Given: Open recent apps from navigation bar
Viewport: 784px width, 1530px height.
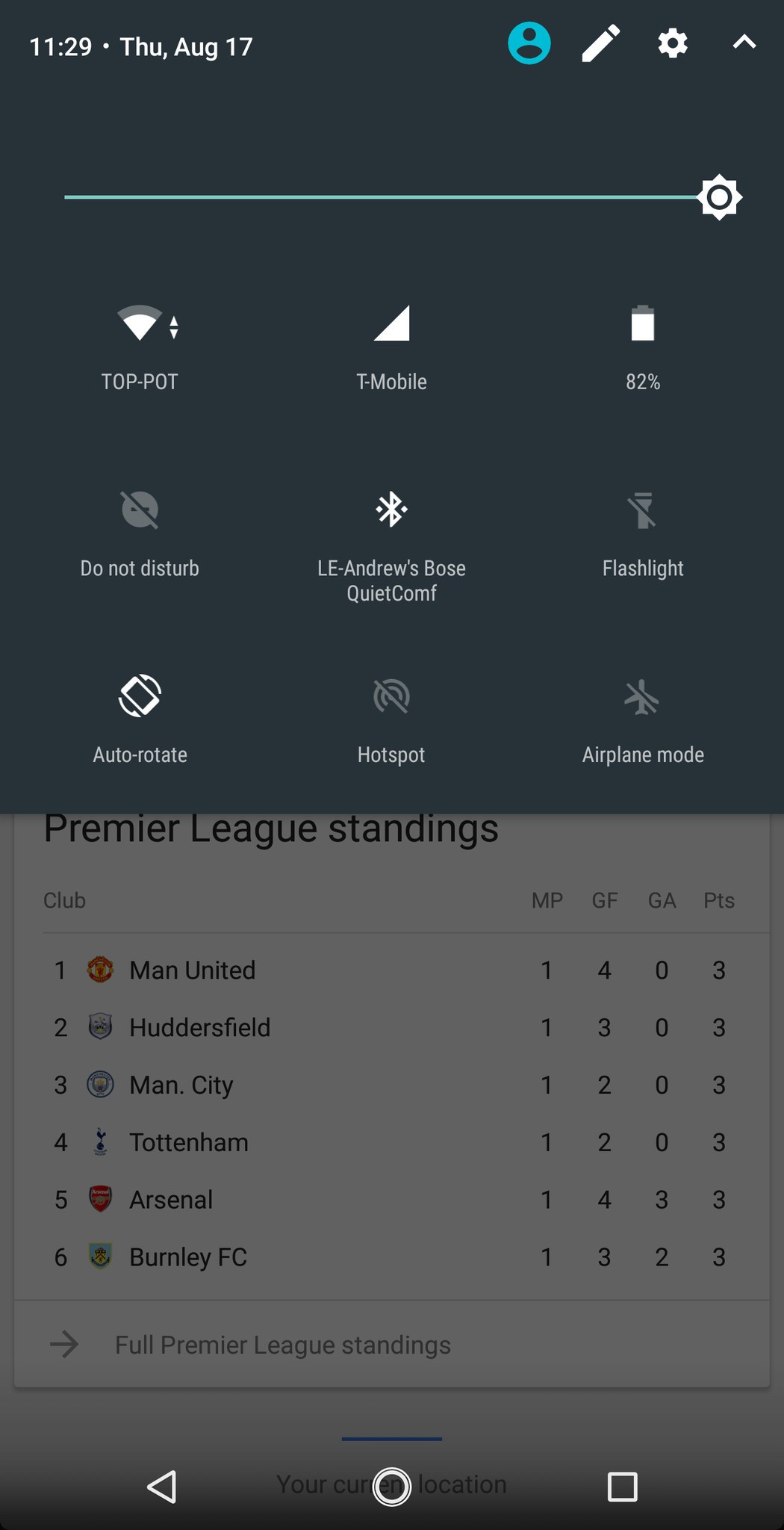Looking at the screenshot, I should [x=622, y=1487].
